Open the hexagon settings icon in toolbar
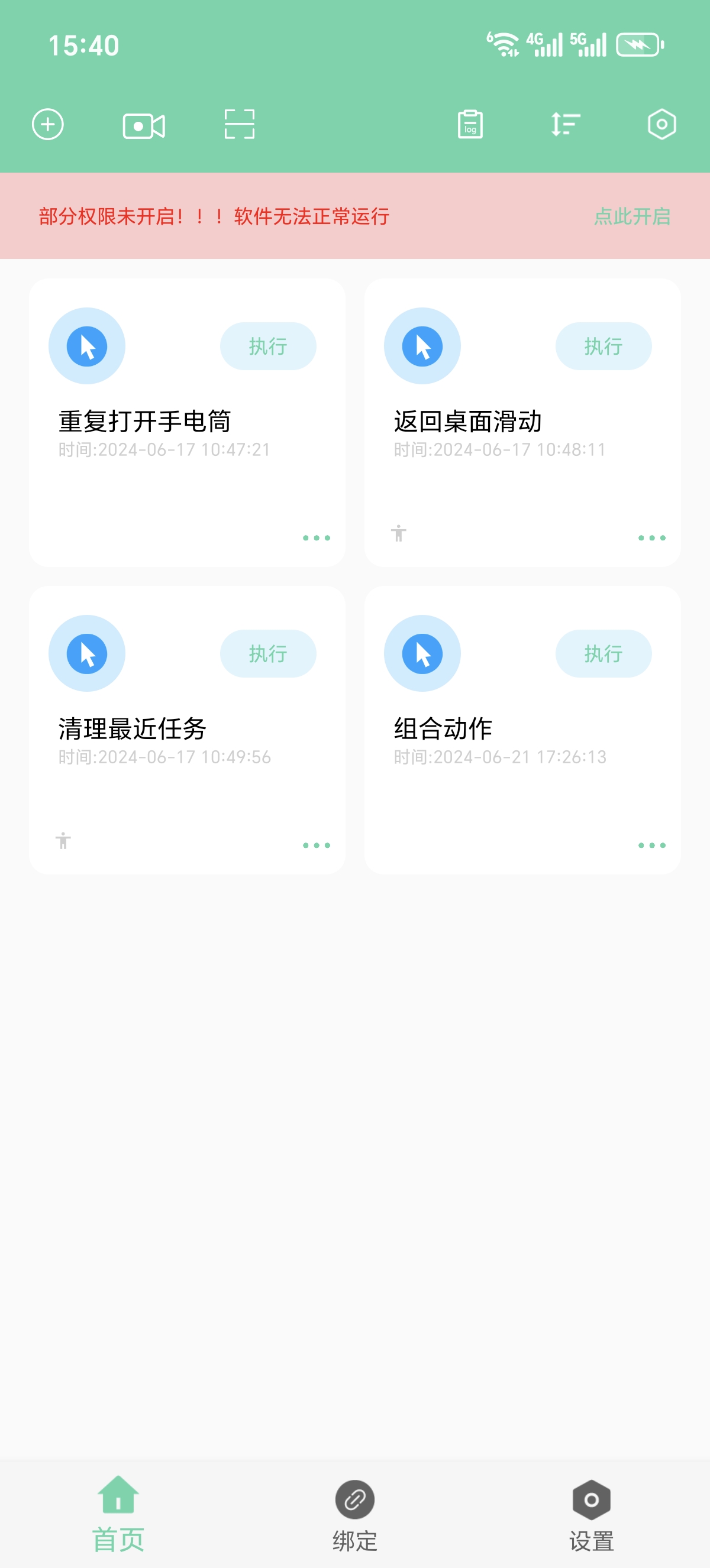710x1568 pixels. (x=662, y=125)
